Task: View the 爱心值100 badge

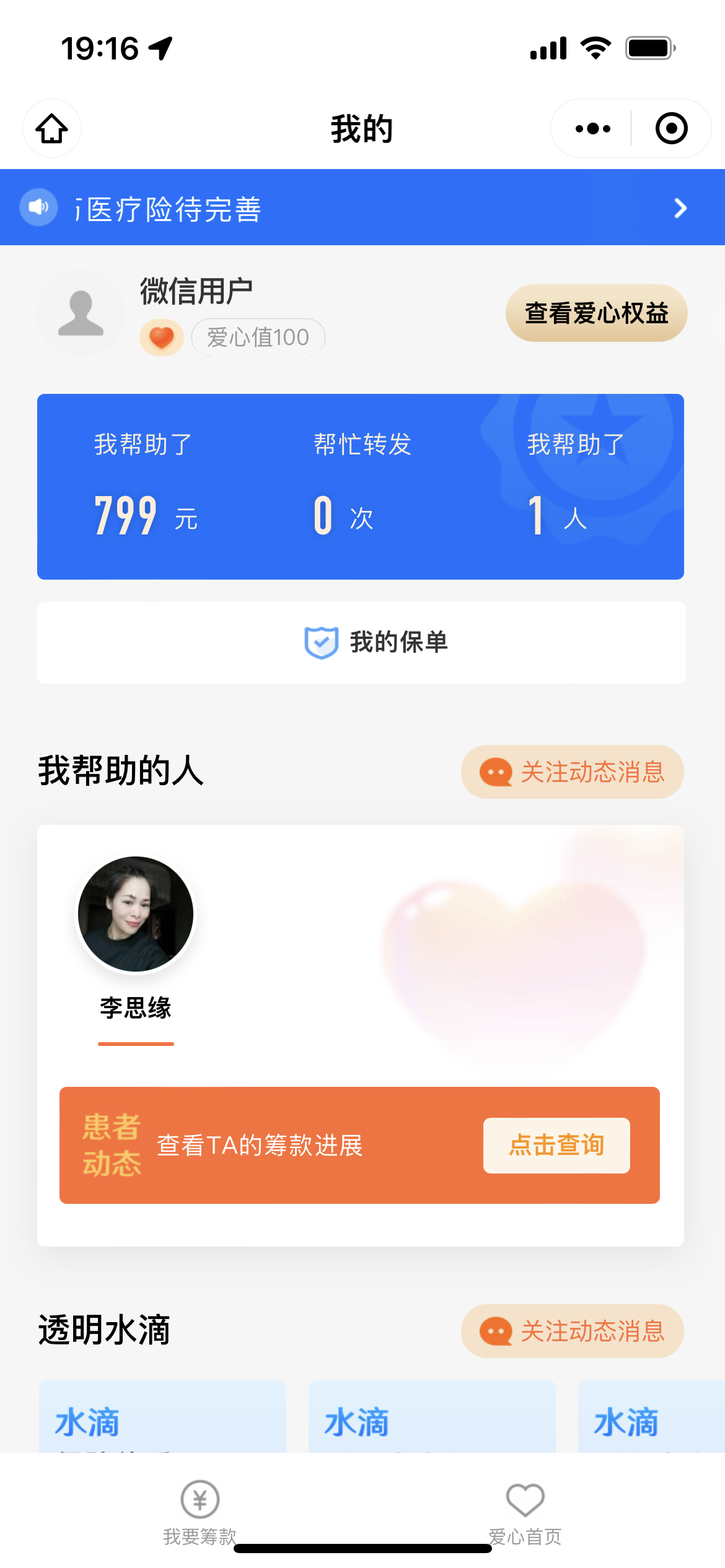Action: click(258, 338)
